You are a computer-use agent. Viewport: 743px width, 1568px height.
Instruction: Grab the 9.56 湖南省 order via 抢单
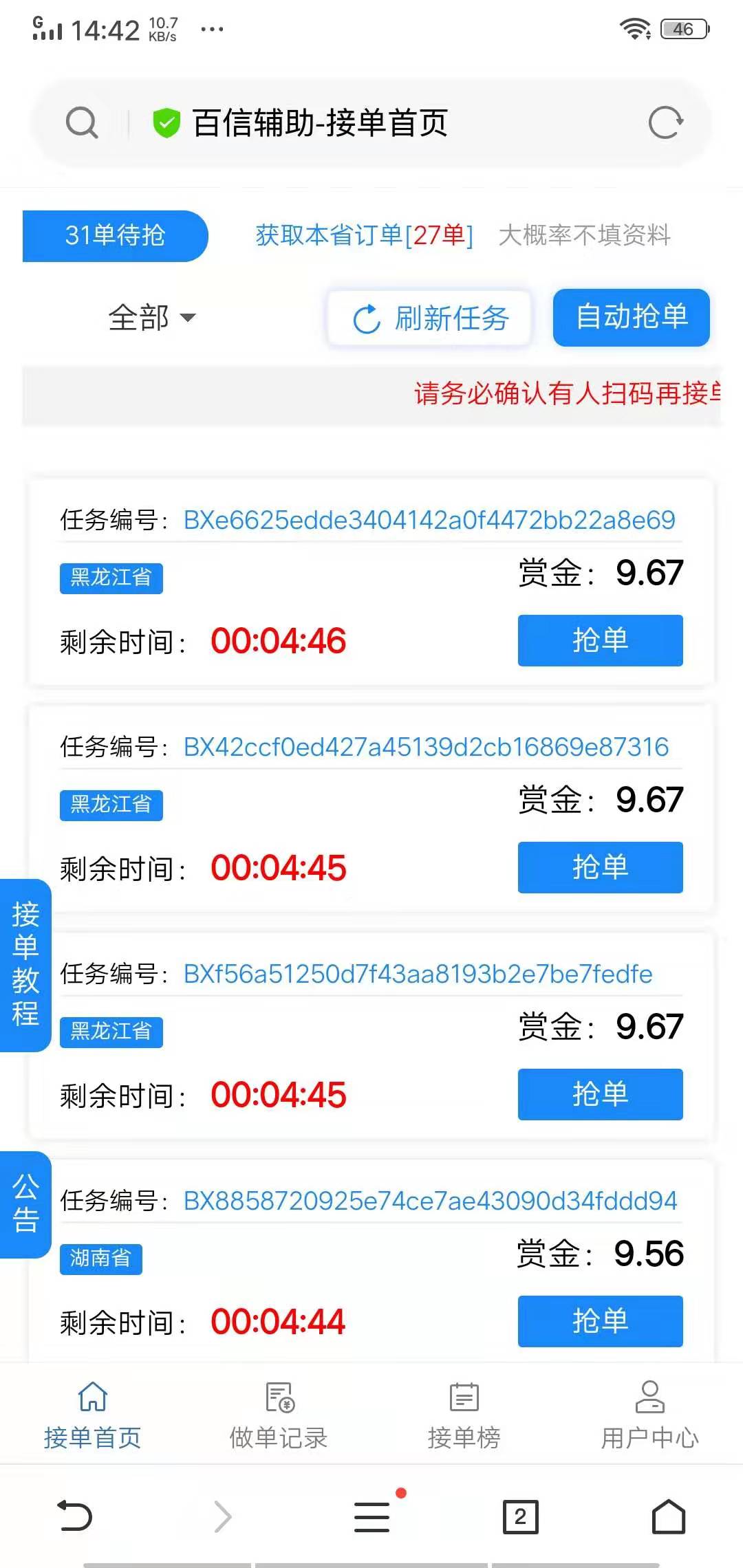[599, 1321]
